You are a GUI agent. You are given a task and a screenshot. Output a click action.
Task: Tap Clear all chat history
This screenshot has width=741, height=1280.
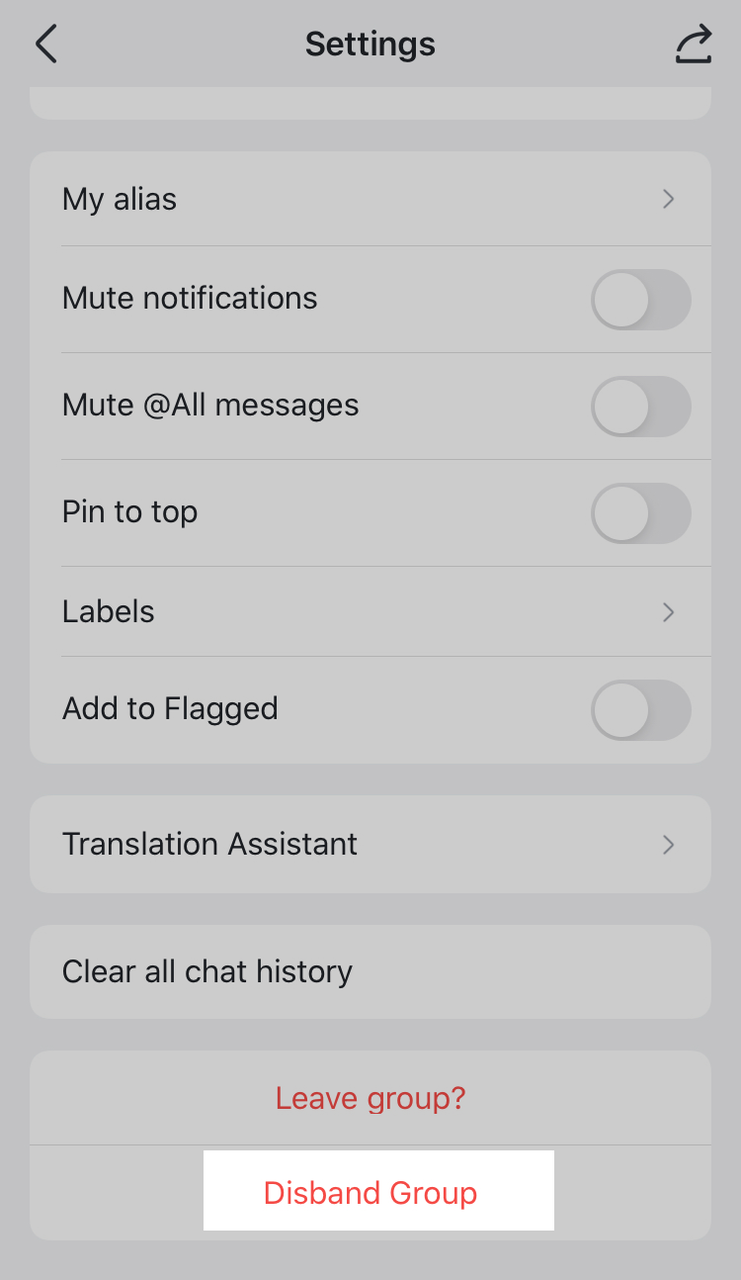click(370, 972)
